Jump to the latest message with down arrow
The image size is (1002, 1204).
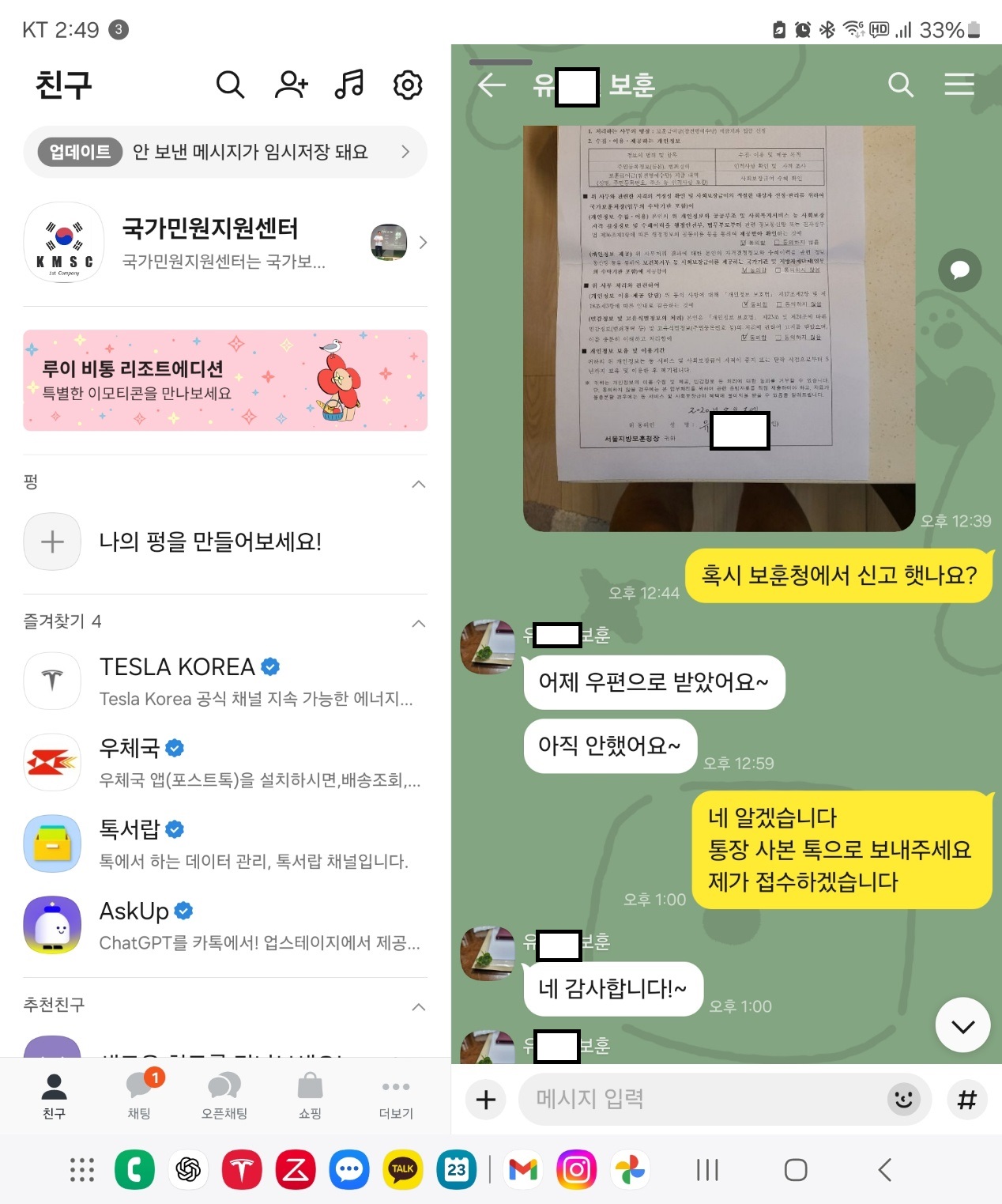coord(962,1025)
